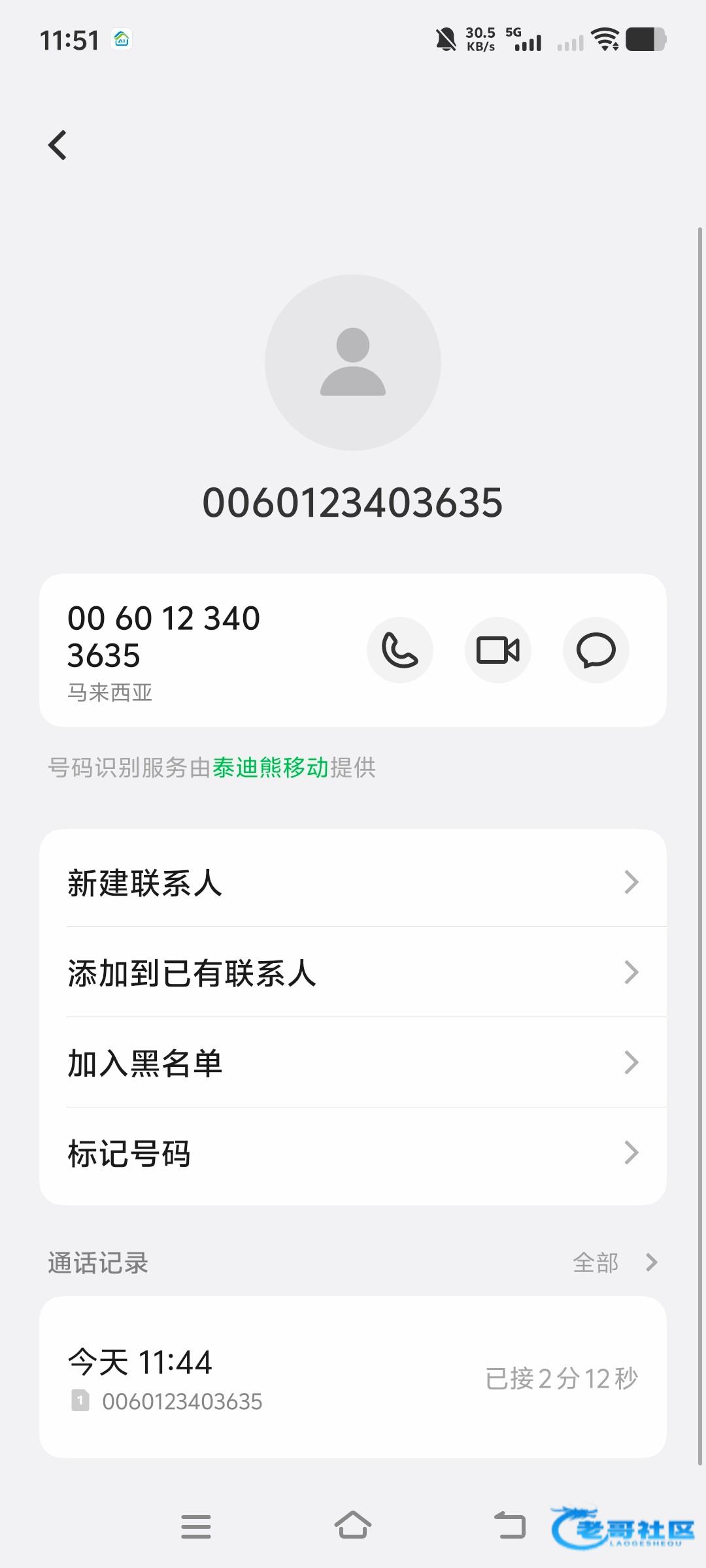Screen dimensions: 706x1568
Task: Open 新建联系人 to create a contact
Action: 353,882
